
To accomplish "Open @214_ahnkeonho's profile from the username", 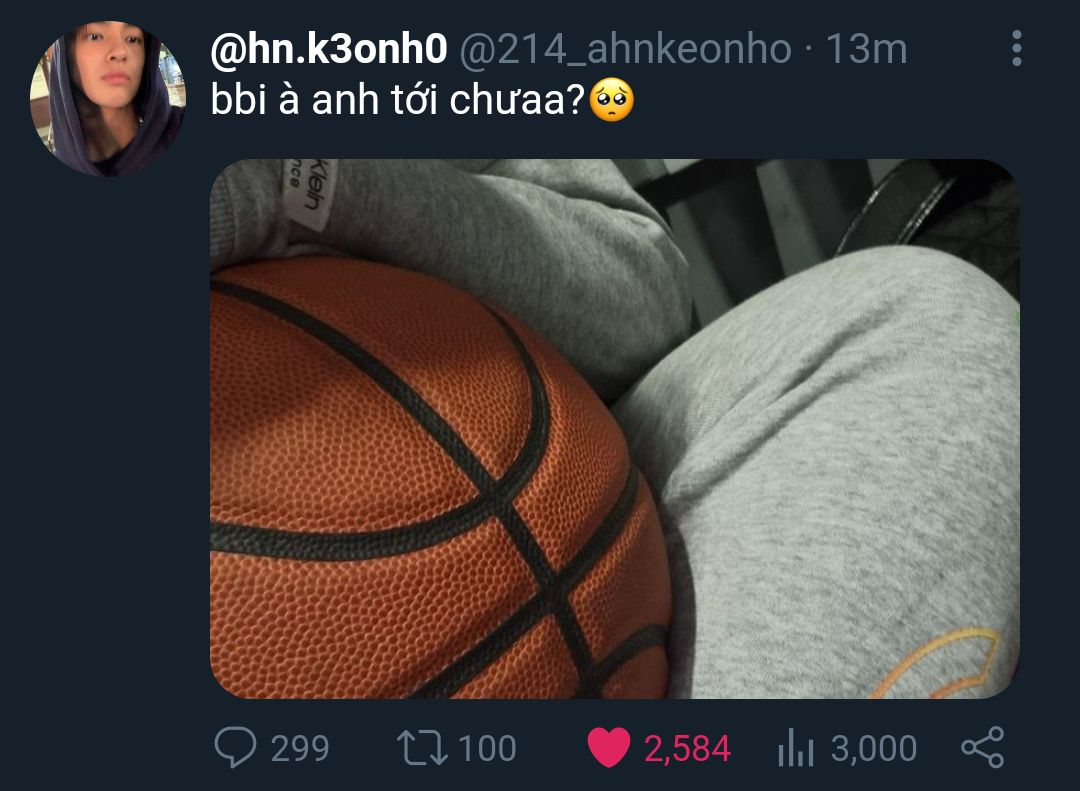I will pos(625,49).
